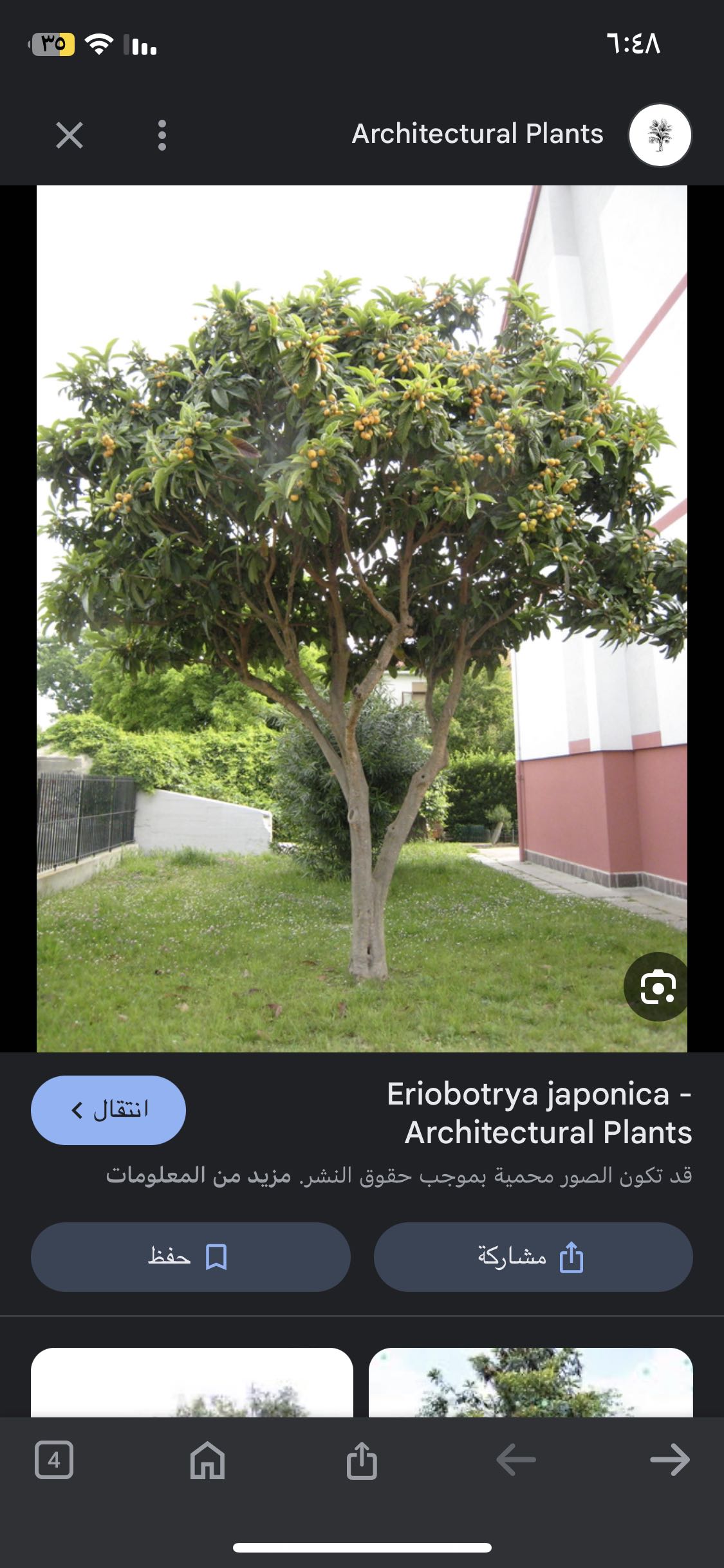Open the Eriobotrya japonica tree photo
This screenshot has height=1568, width=724.
pos(362,618)
